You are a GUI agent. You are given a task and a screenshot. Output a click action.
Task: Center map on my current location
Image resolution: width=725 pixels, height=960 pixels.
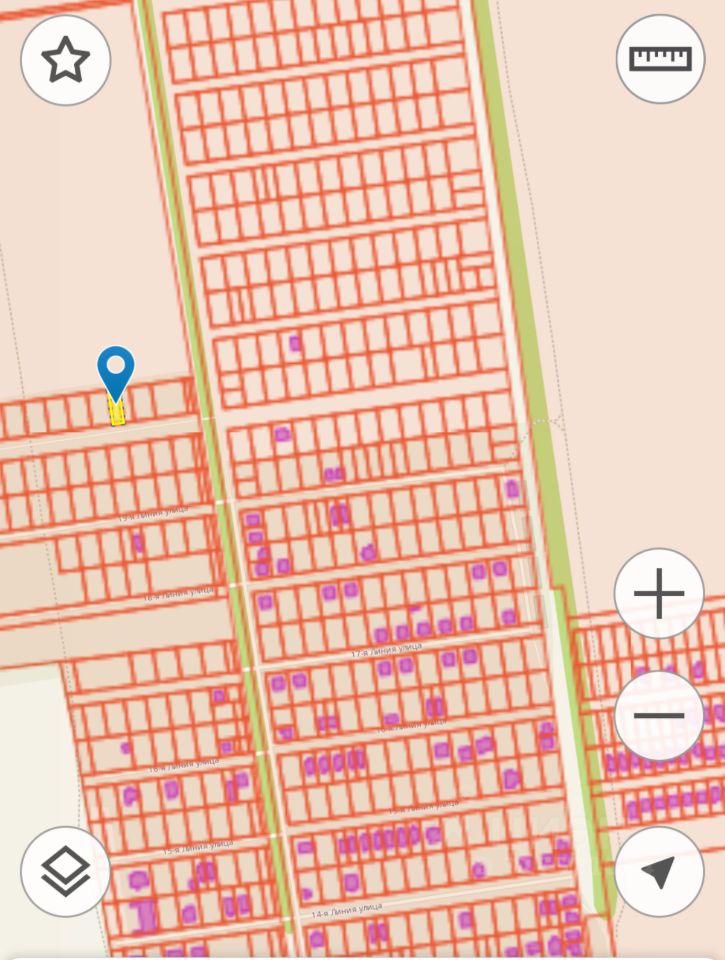coord(659,872)
